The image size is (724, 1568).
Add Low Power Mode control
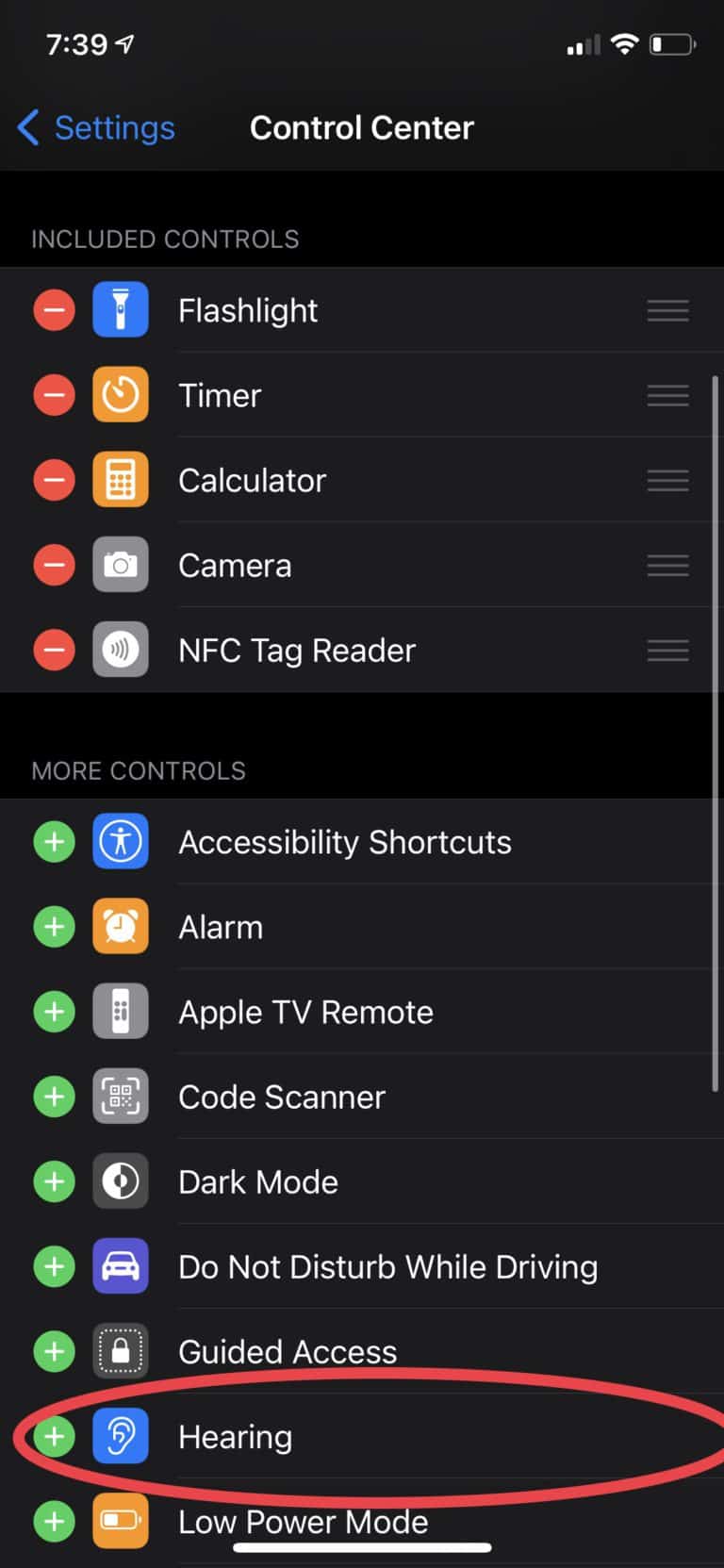[x=55, y=1521]
